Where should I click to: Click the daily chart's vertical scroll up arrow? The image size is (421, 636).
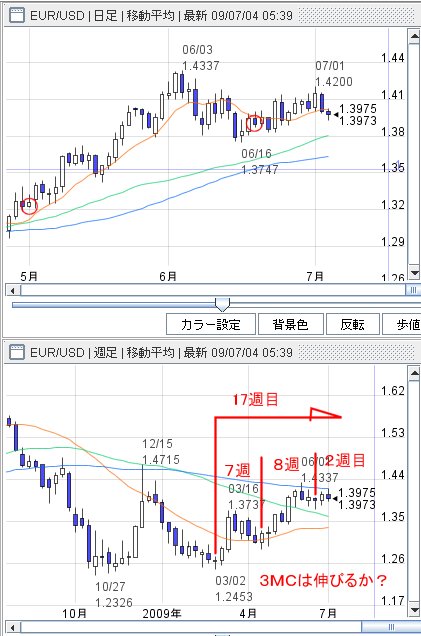click(414, 37)
